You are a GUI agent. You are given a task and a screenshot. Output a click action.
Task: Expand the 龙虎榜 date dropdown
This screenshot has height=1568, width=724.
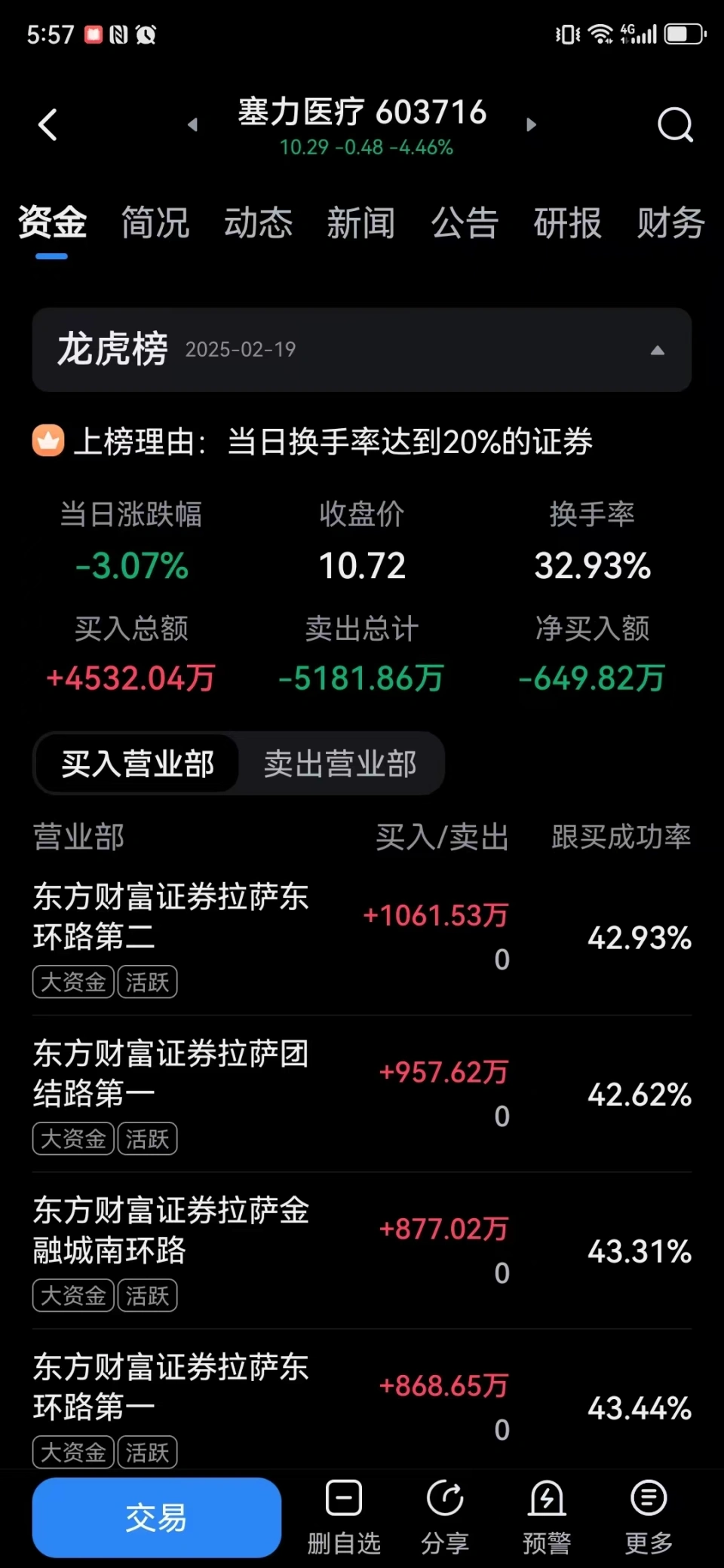coord(657,350)
